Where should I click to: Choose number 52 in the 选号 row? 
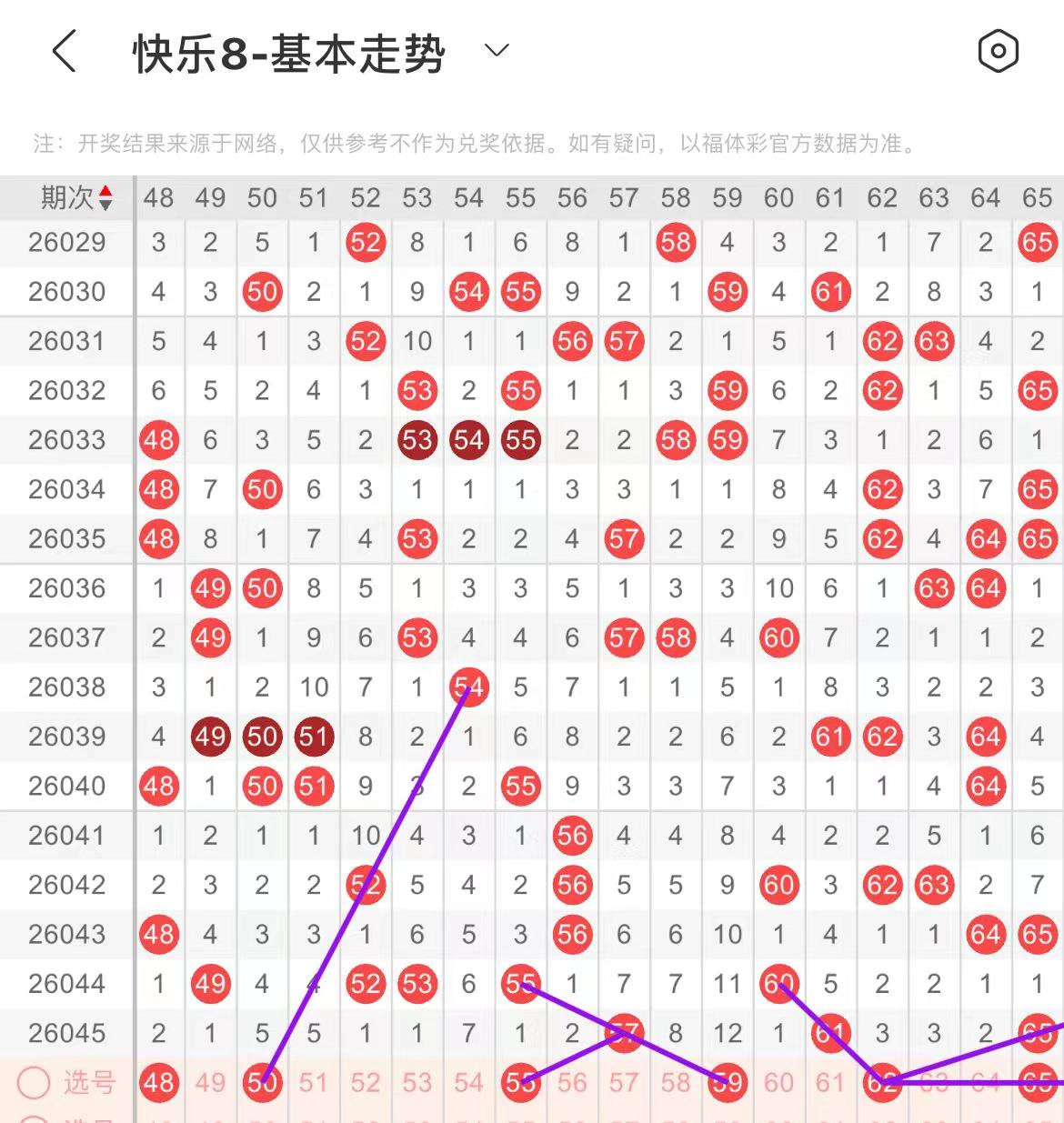(366, 1082)
